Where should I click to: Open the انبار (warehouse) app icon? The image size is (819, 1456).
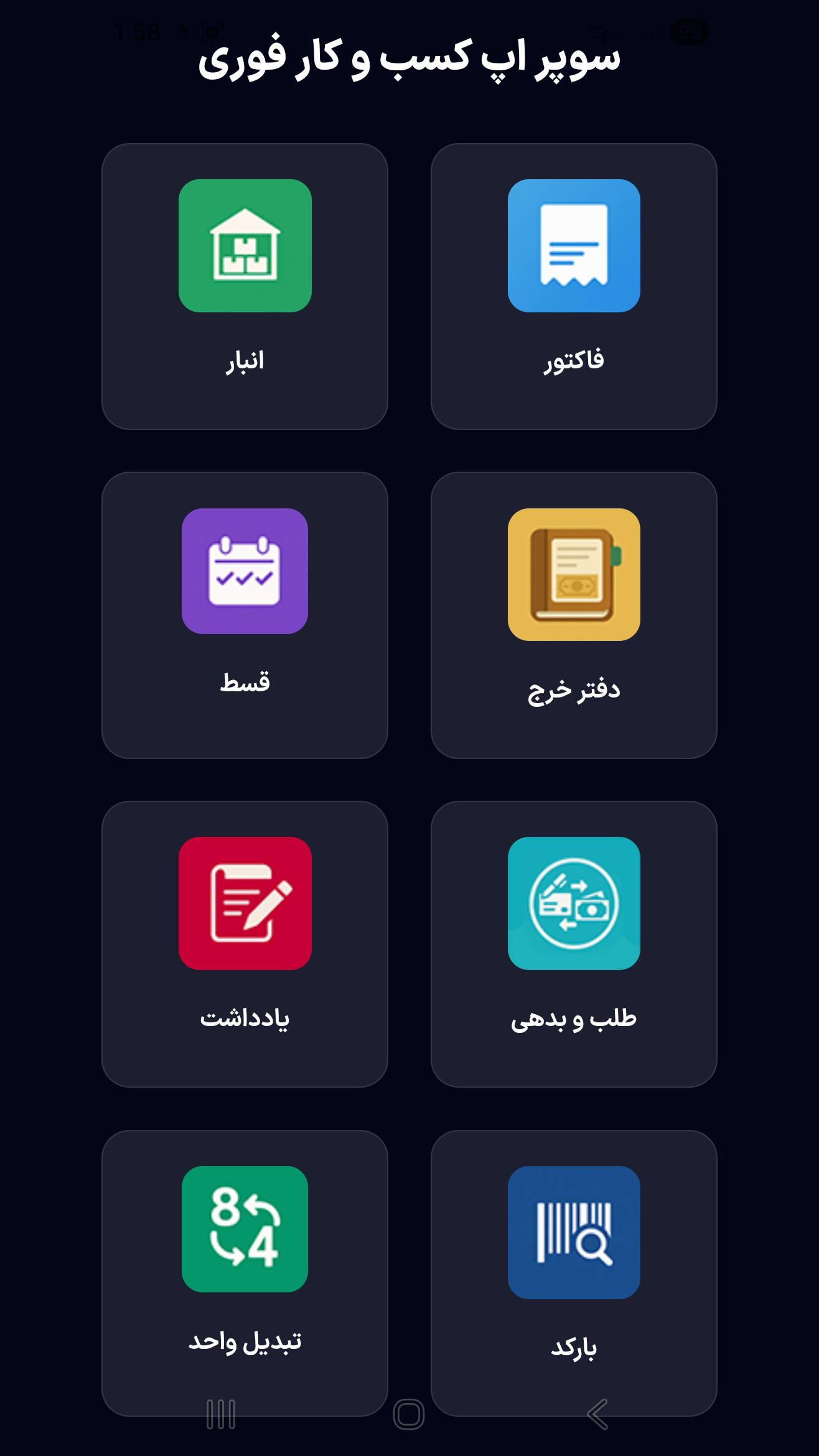245,245
